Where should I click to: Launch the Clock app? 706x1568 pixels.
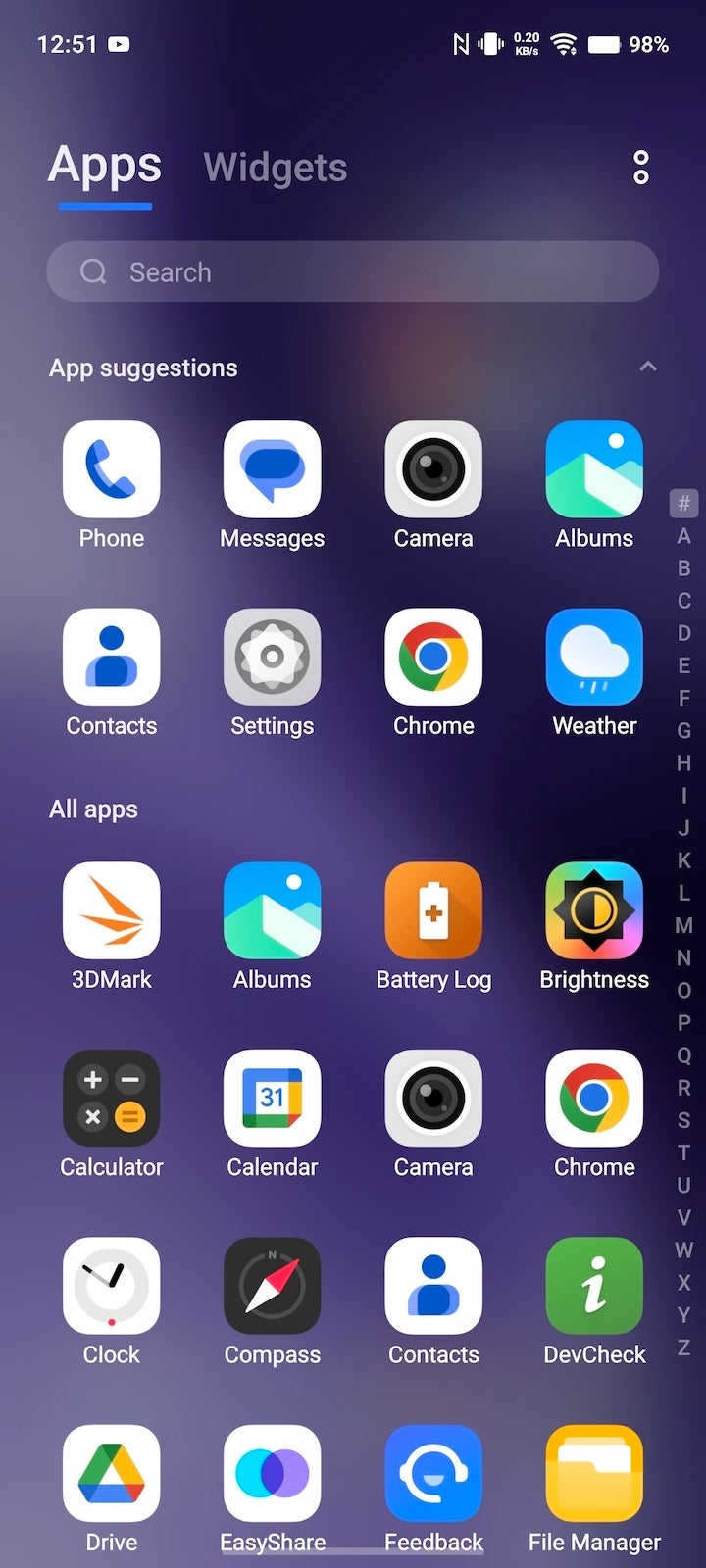(112, 1287)
